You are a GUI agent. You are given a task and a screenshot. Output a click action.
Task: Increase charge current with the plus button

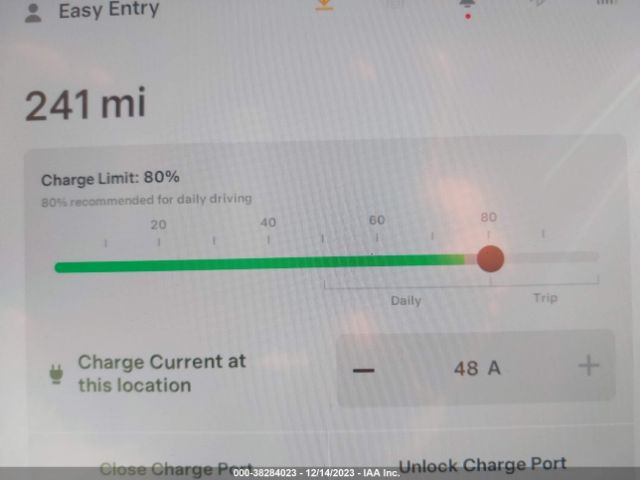(x=589, y=366)
